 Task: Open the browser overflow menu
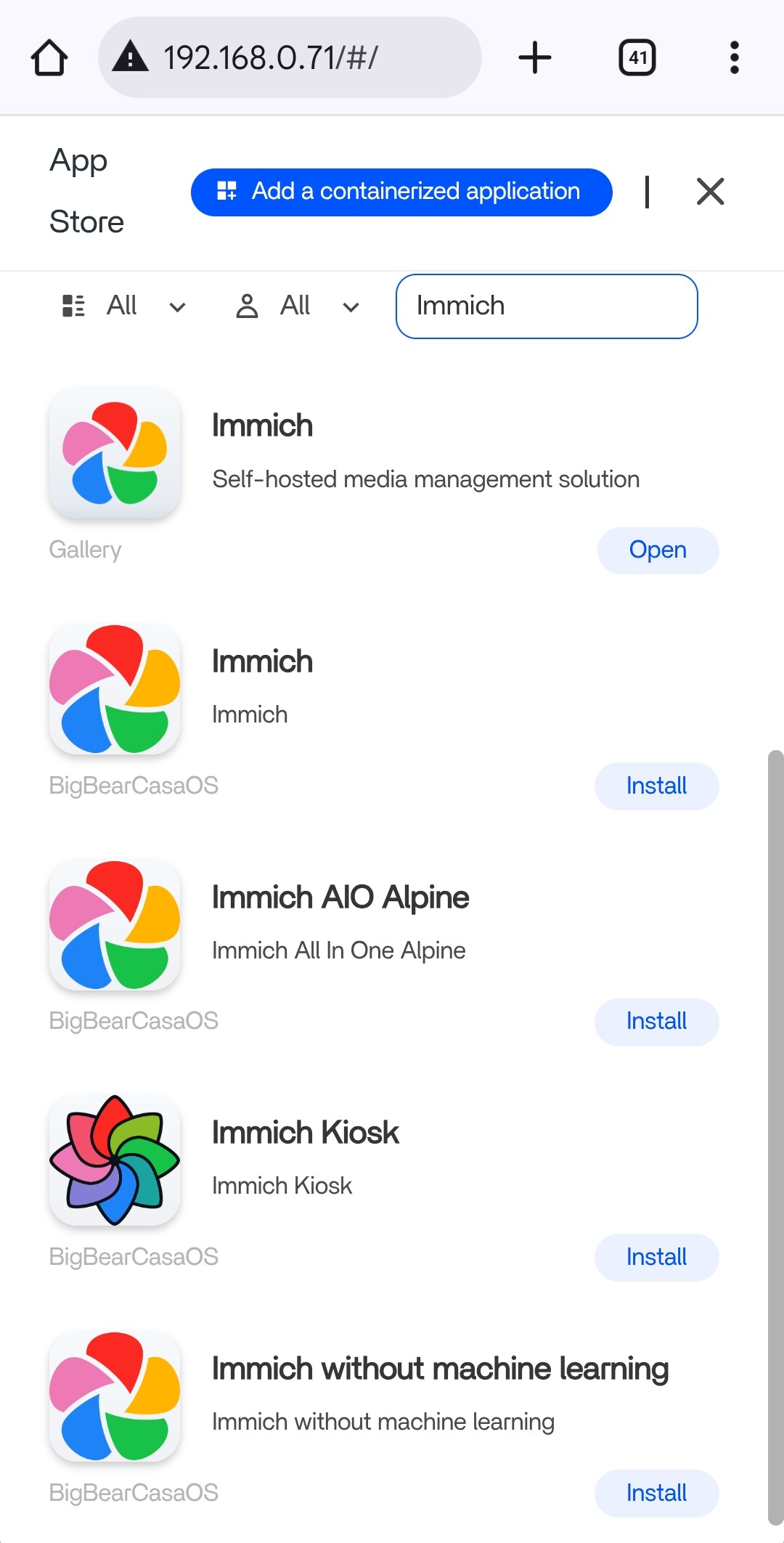point(734,58)
